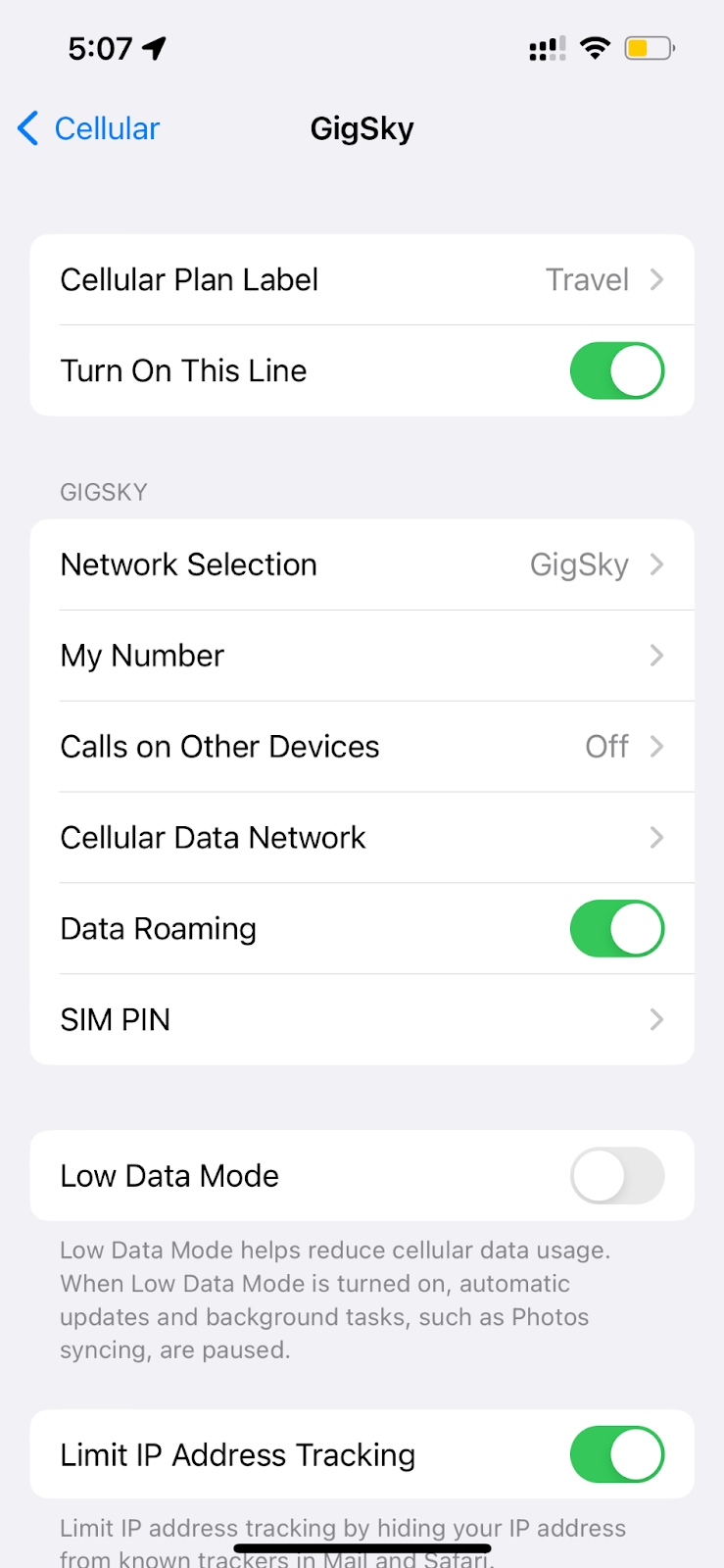Turn off Limit IP Address Tracking
The height and width of the screenshot is (1568, 724).
[x=617, y=1454]
